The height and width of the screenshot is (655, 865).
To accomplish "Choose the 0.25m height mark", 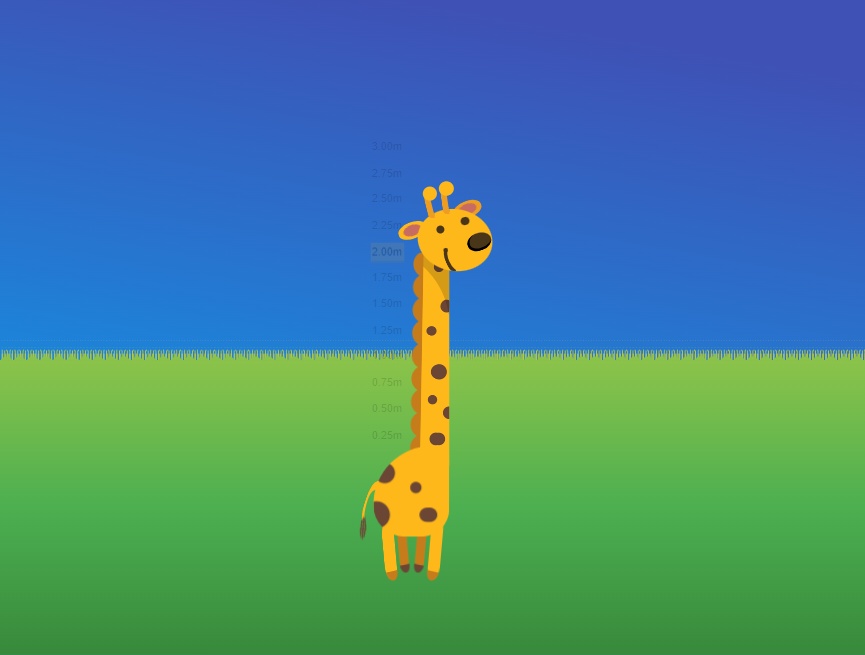I will pos(387,435).
